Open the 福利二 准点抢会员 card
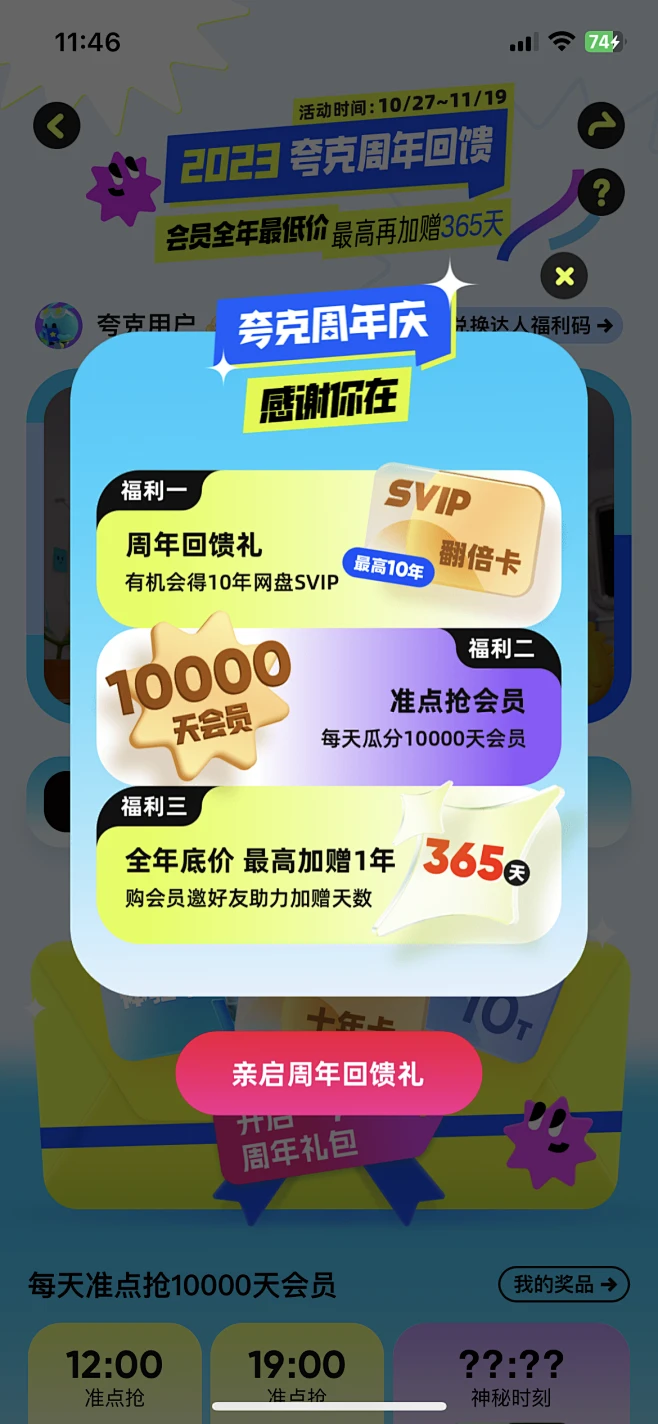Viewport: 658px width, 1424px height. click(328, 707)
